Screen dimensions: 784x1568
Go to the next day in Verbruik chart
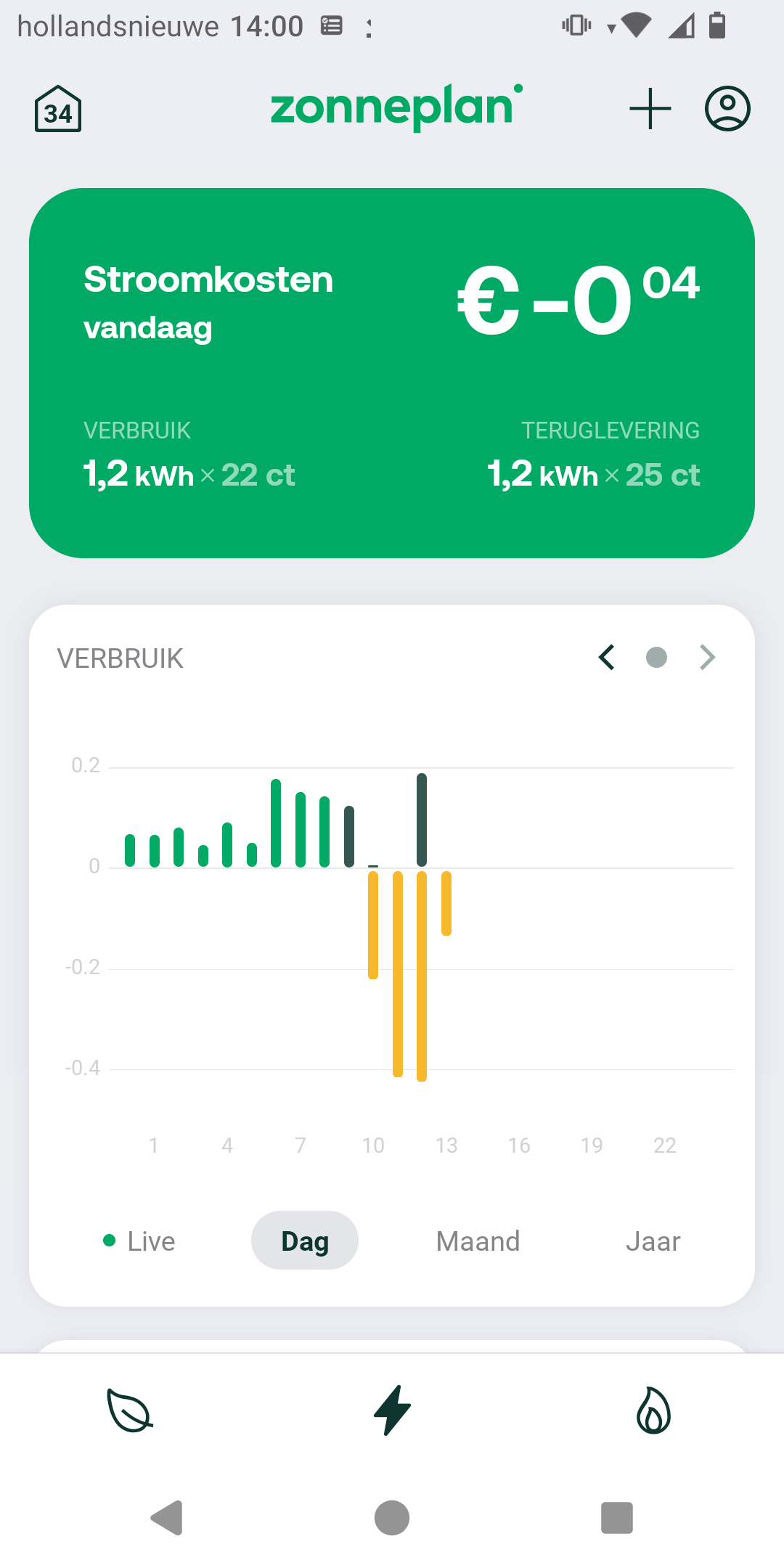click(707, 658)
